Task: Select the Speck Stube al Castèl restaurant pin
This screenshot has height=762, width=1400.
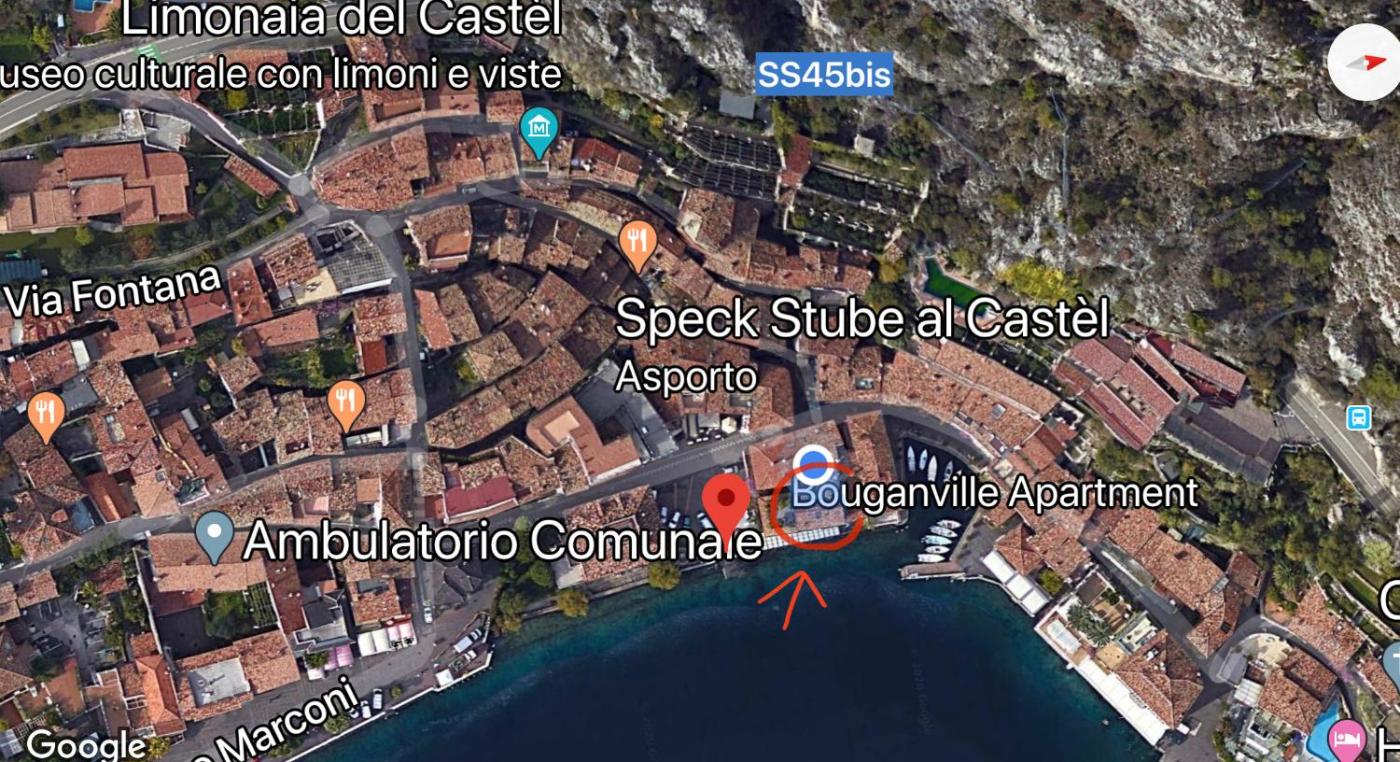Action: tap(638, 243)
